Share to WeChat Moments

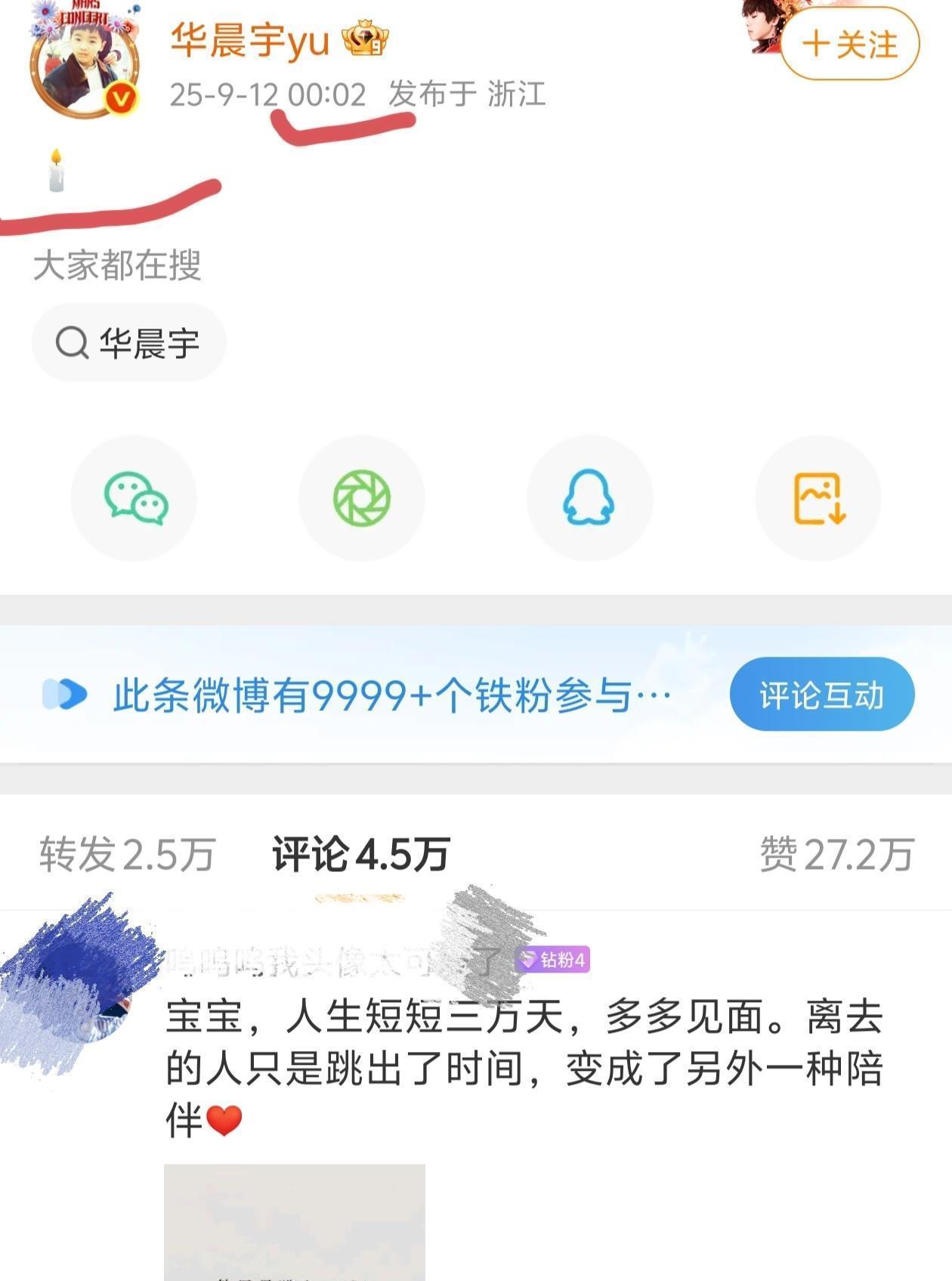[362, 498]
